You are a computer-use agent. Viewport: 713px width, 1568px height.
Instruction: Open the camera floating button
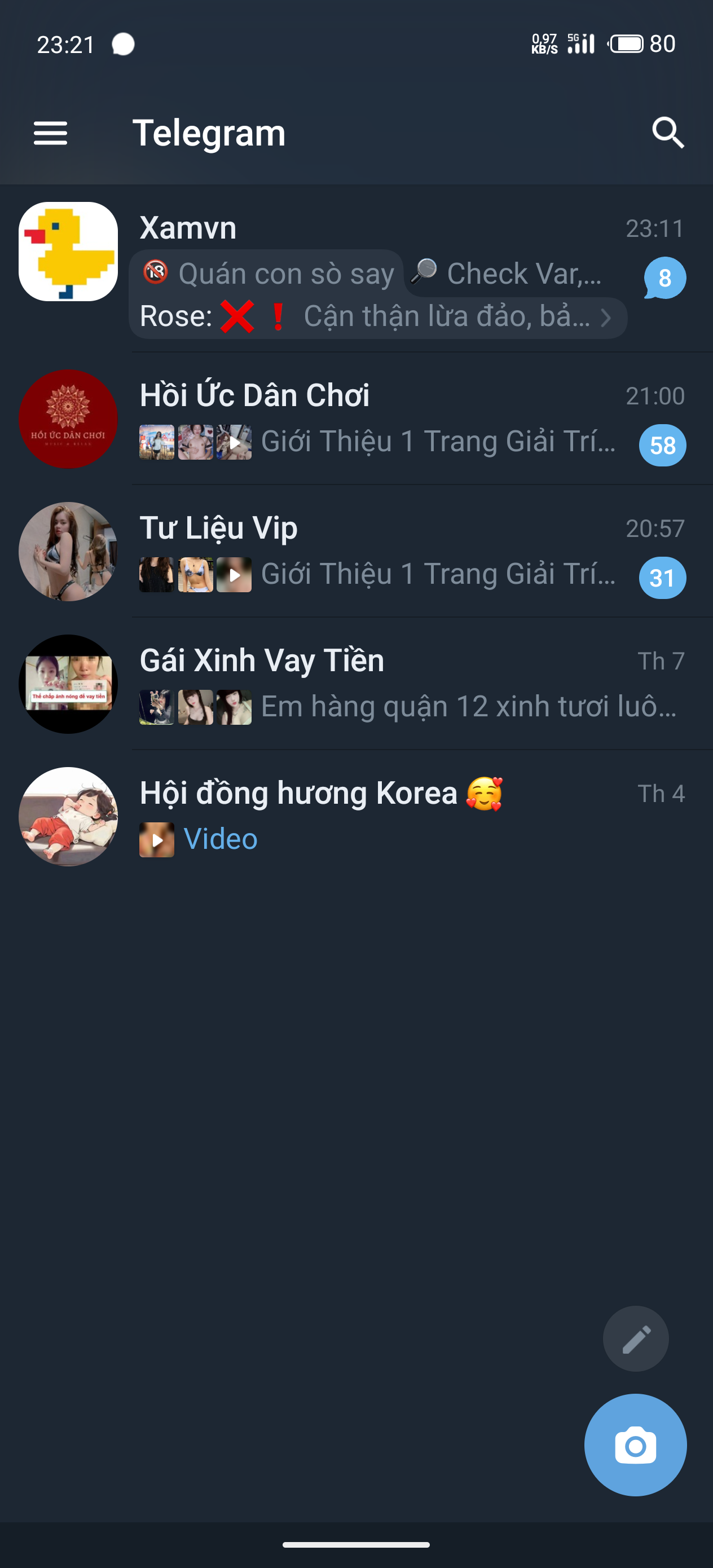[x=635, y=1444]
